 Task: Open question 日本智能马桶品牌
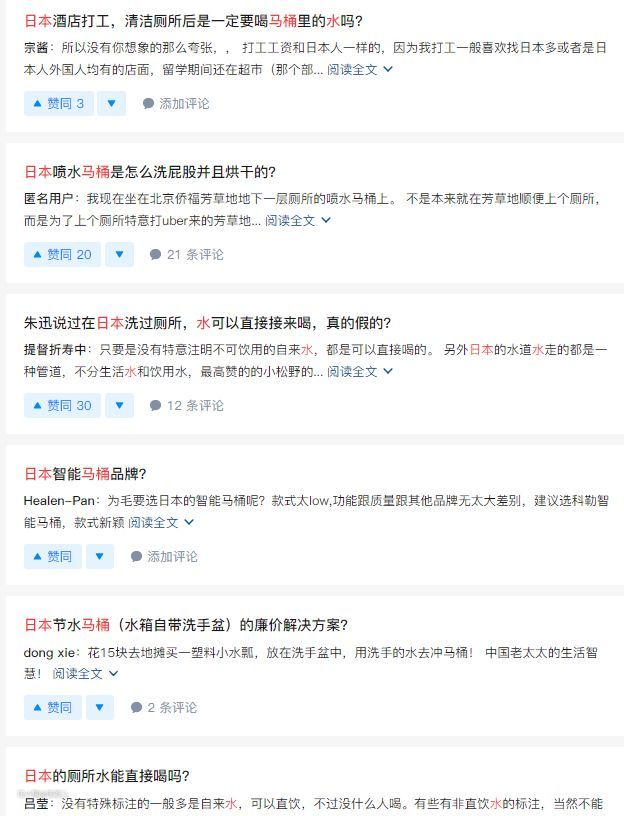(85, 474)
